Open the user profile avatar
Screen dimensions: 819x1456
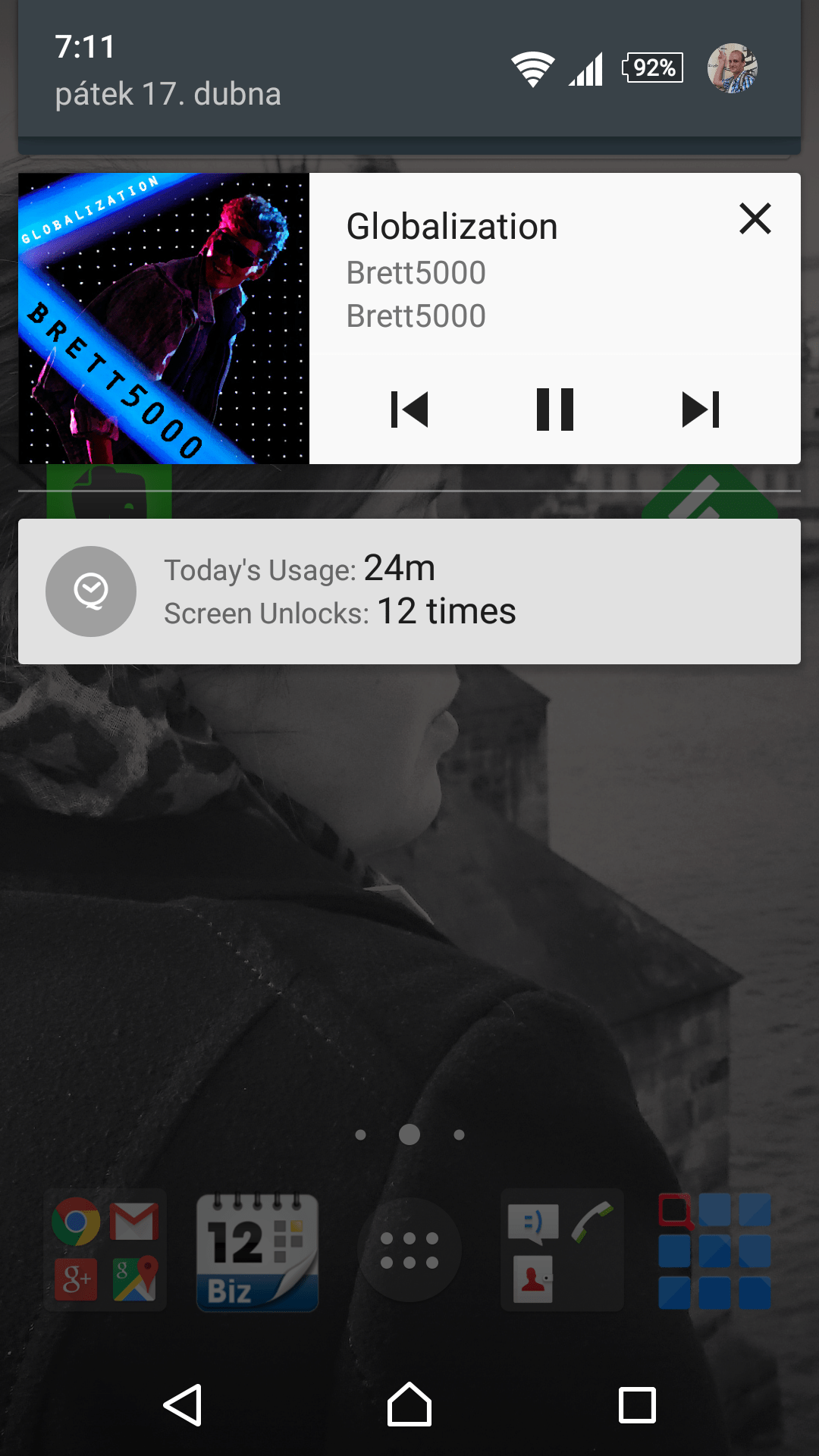[x=733, y=68]
